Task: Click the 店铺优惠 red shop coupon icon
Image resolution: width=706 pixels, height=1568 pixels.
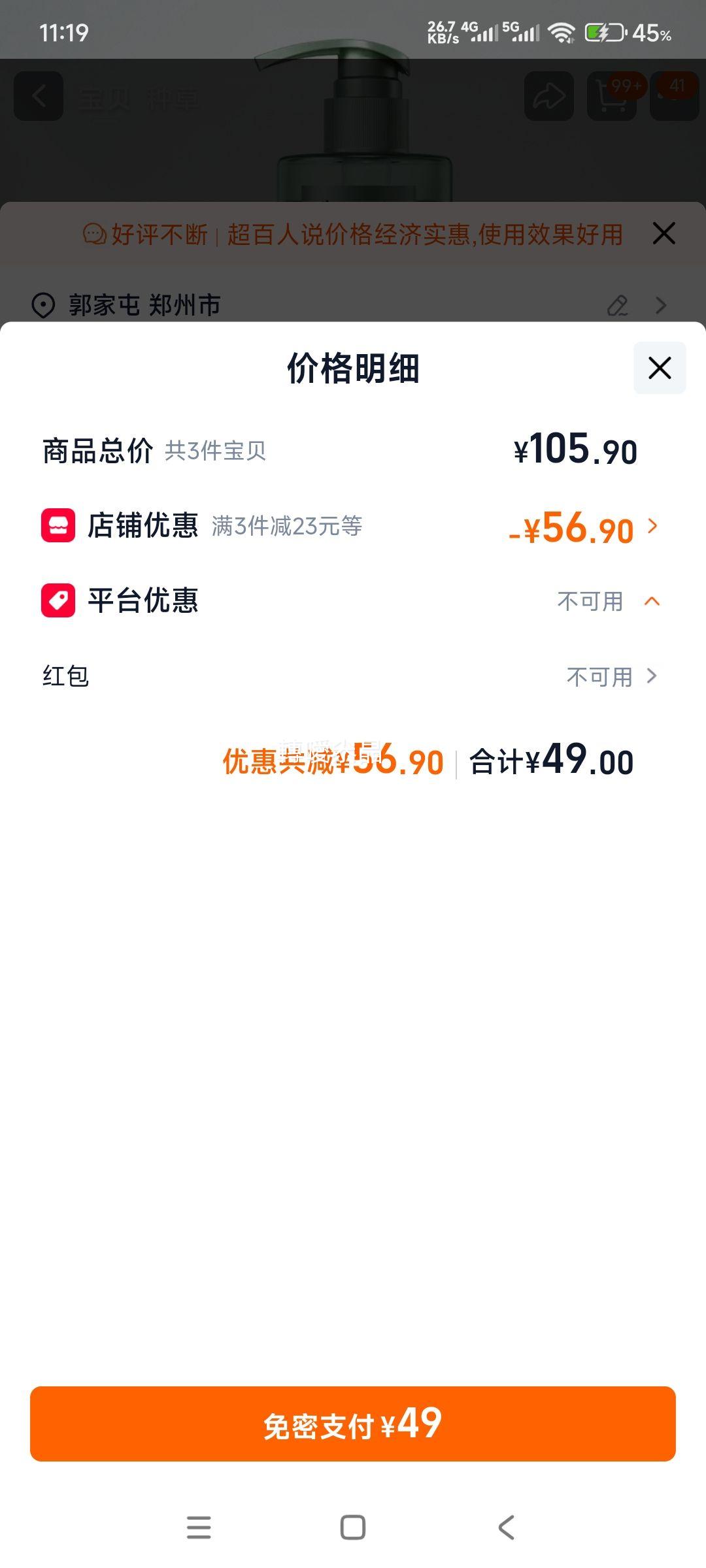Action: click(58, 527)
